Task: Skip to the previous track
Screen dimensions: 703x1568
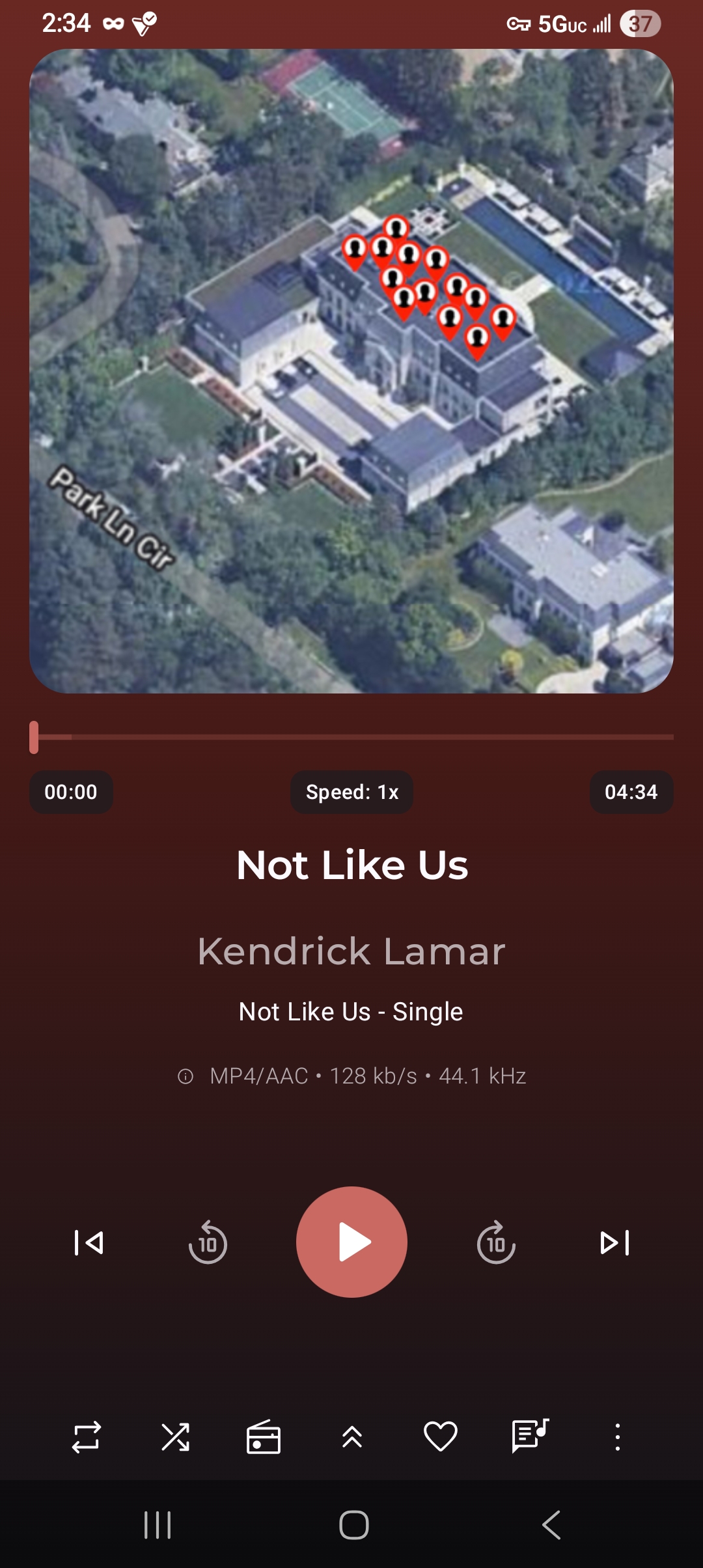Action: pos(89,1242)
